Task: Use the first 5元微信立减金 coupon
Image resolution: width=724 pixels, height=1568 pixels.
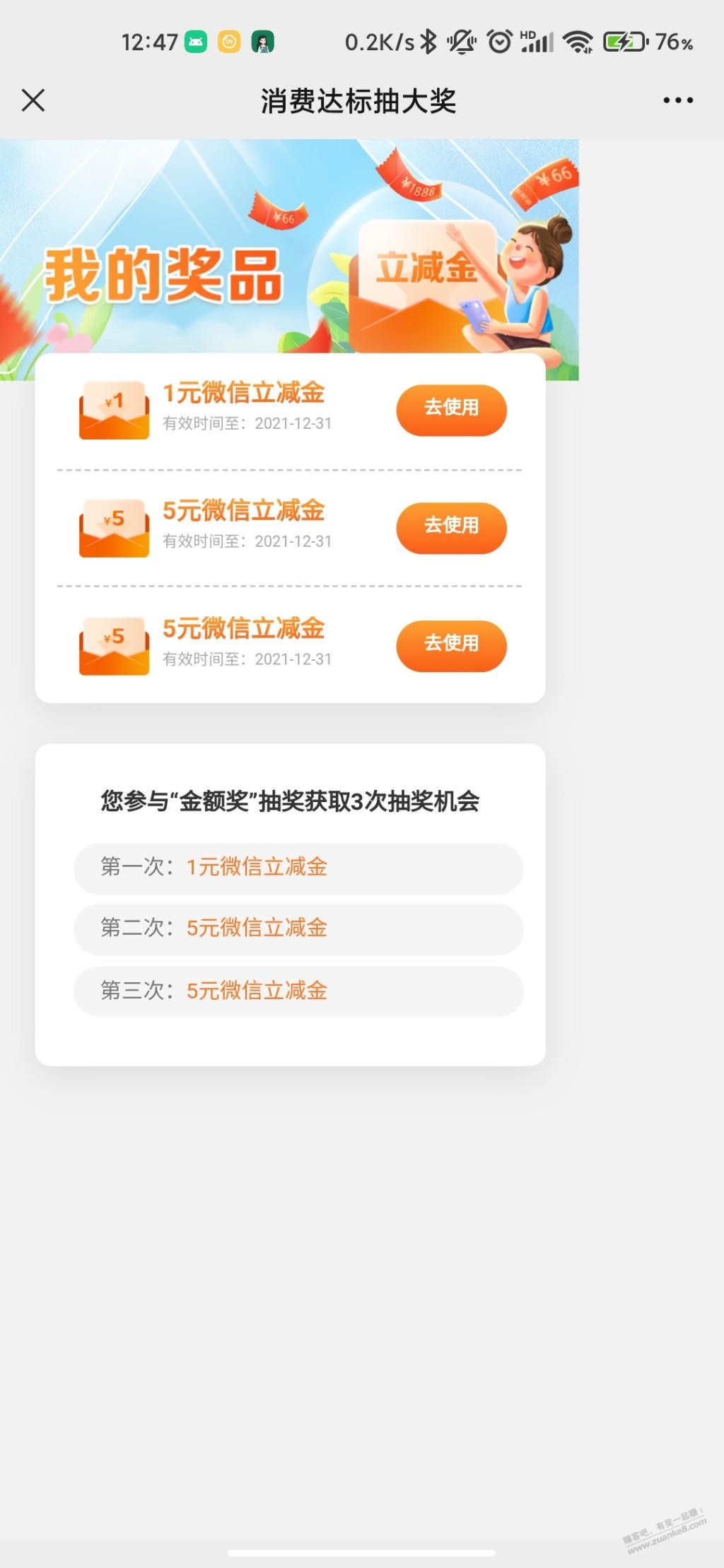Action: pyautogui.click(x=451, y=527)
